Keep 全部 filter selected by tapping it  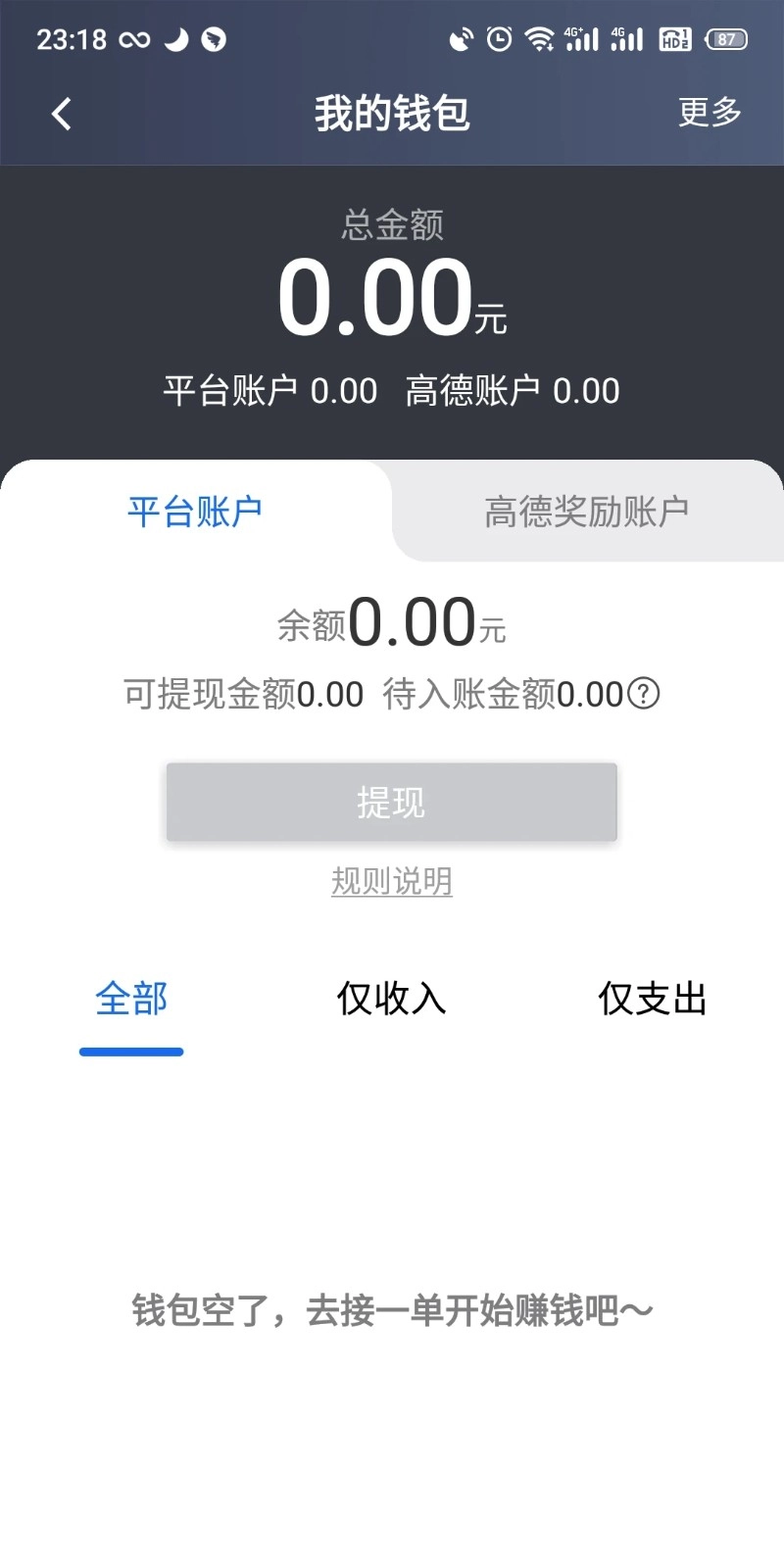pos(130,999)
